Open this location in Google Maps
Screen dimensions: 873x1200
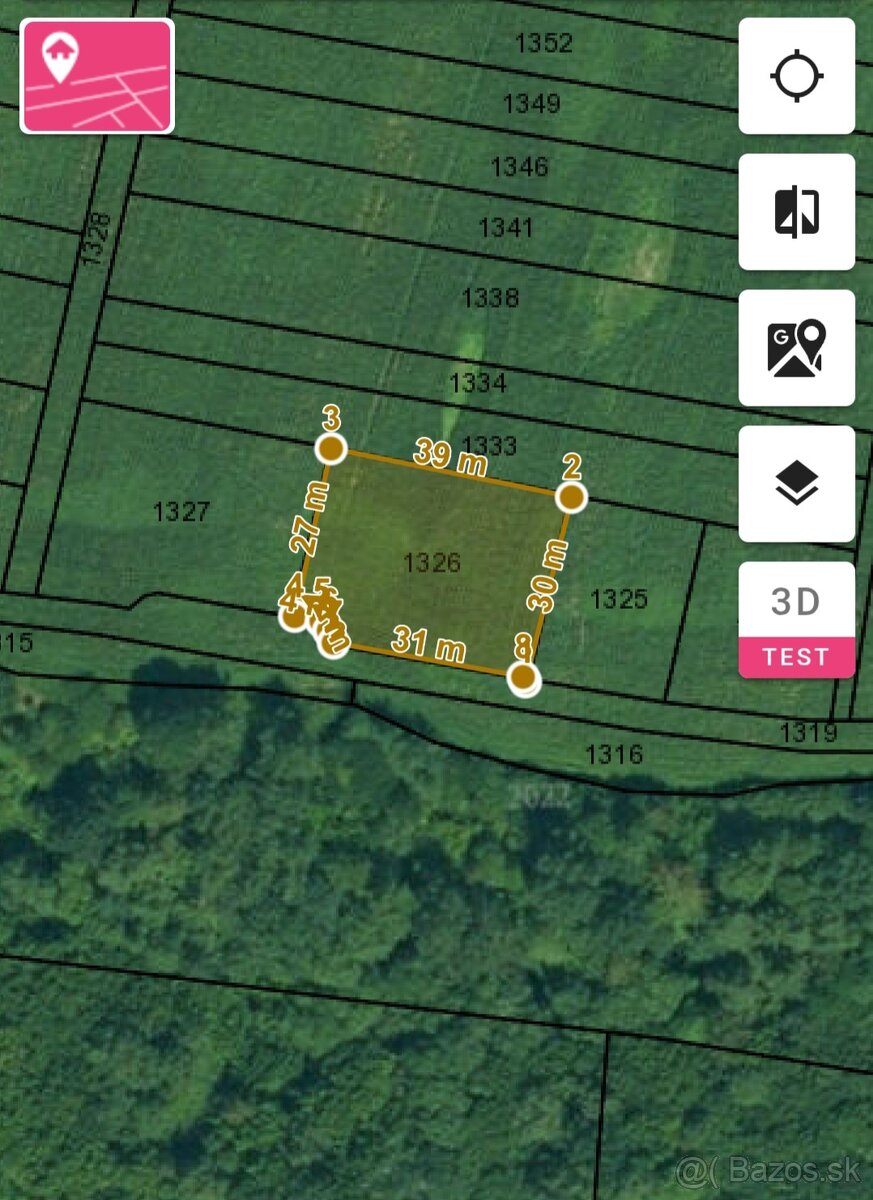pos(796,348)
